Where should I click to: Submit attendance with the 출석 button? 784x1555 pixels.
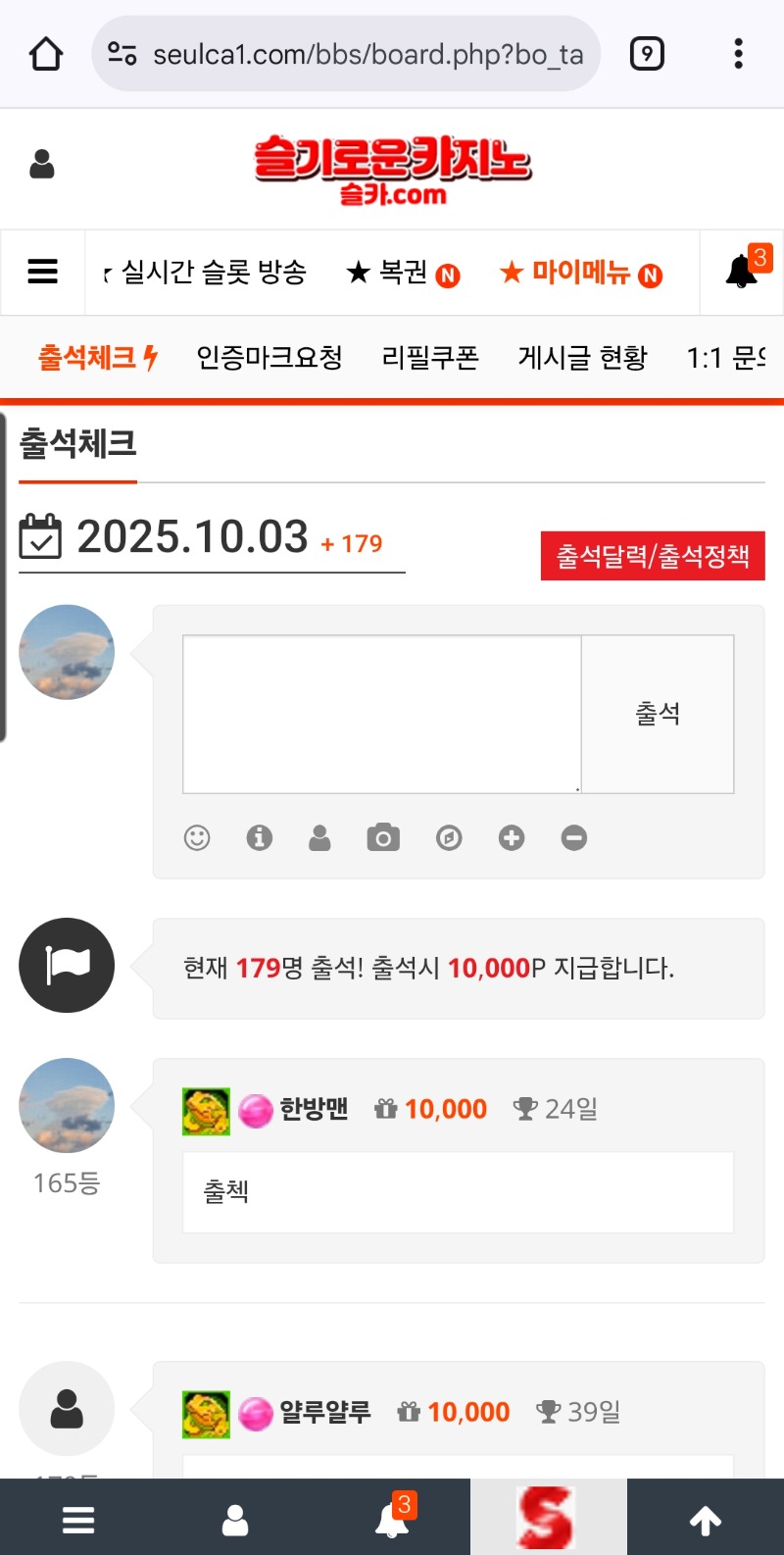(x=658, y=714)
